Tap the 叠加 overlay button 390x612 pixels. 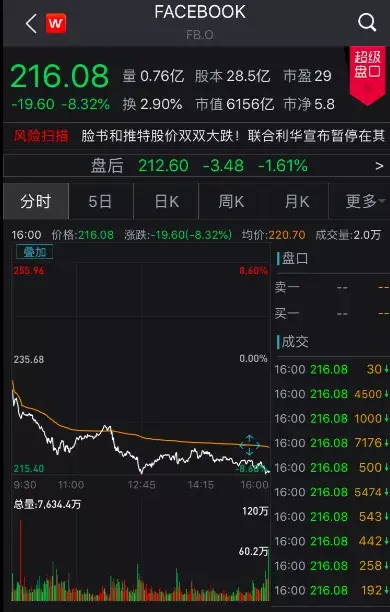(x=34, y=252)
